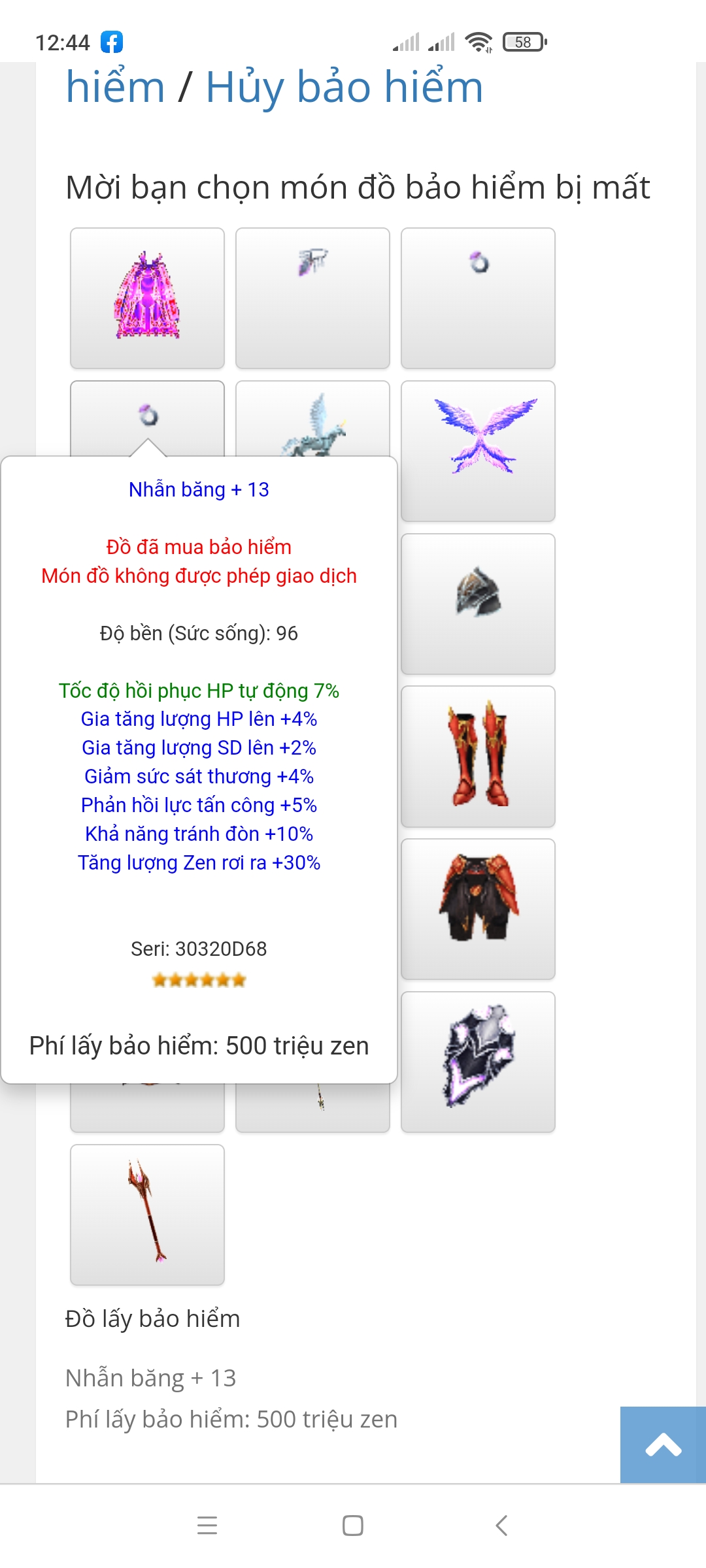Choose the purple wings item tile
706x1568 pixels.
pyautogui.click(x=478, y=451)
